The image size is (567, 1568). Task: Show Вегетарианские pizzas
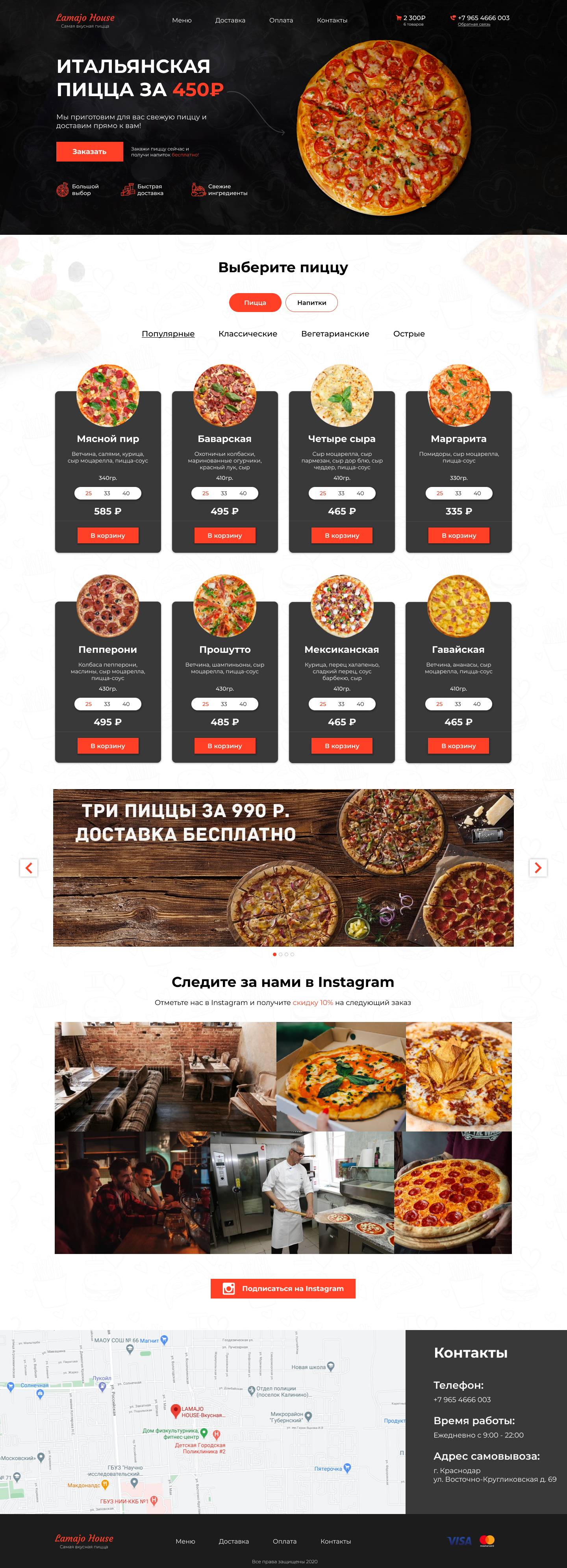335,334
